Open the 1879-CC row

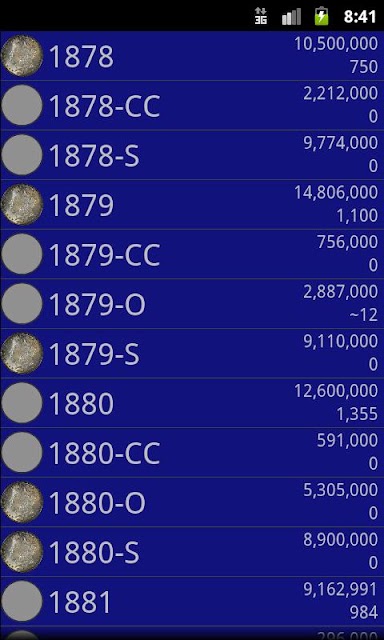tap(192, 254)
